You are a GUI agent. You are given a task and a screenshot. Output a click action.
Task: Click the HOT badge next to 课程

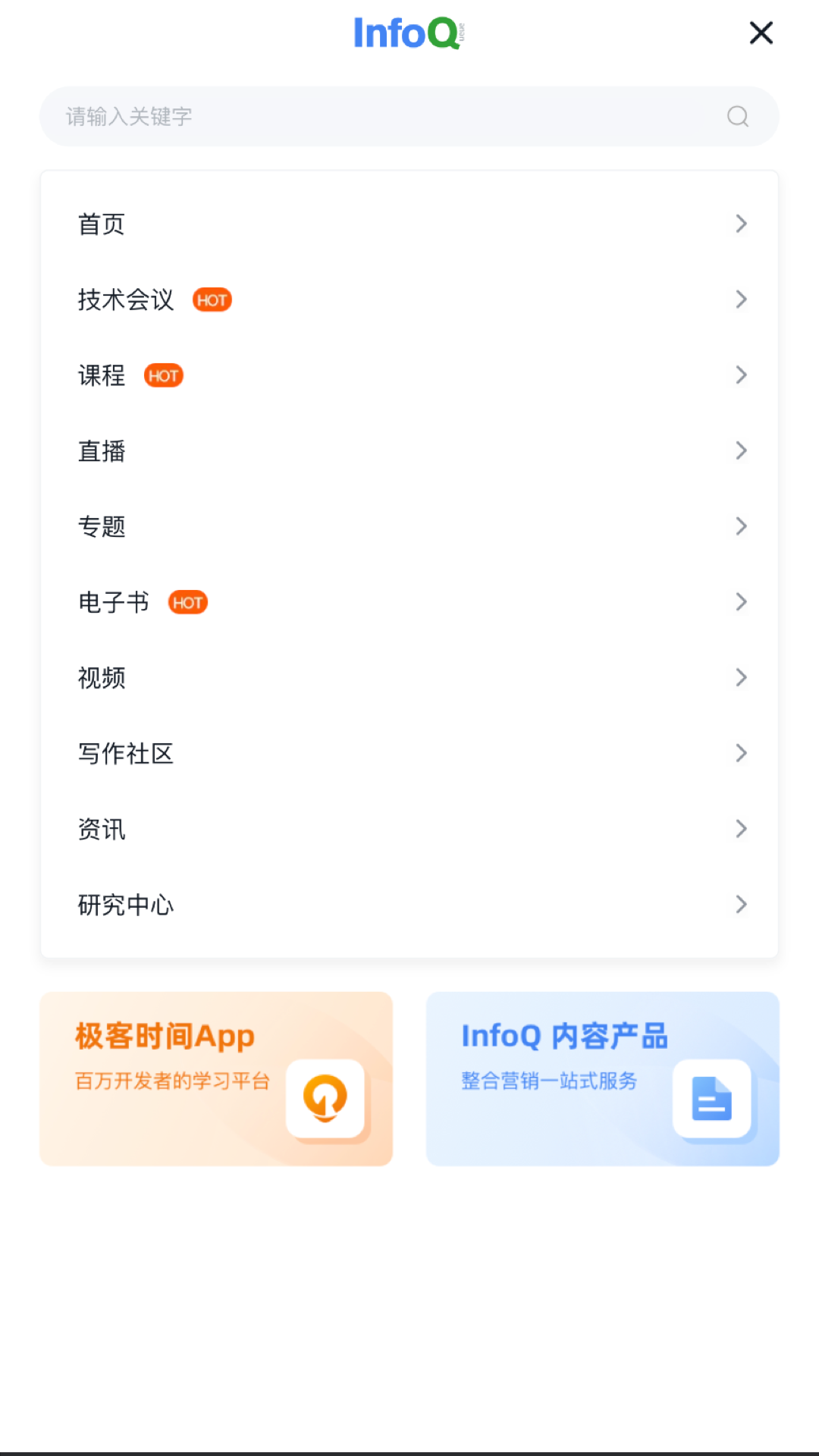(164, 375)
